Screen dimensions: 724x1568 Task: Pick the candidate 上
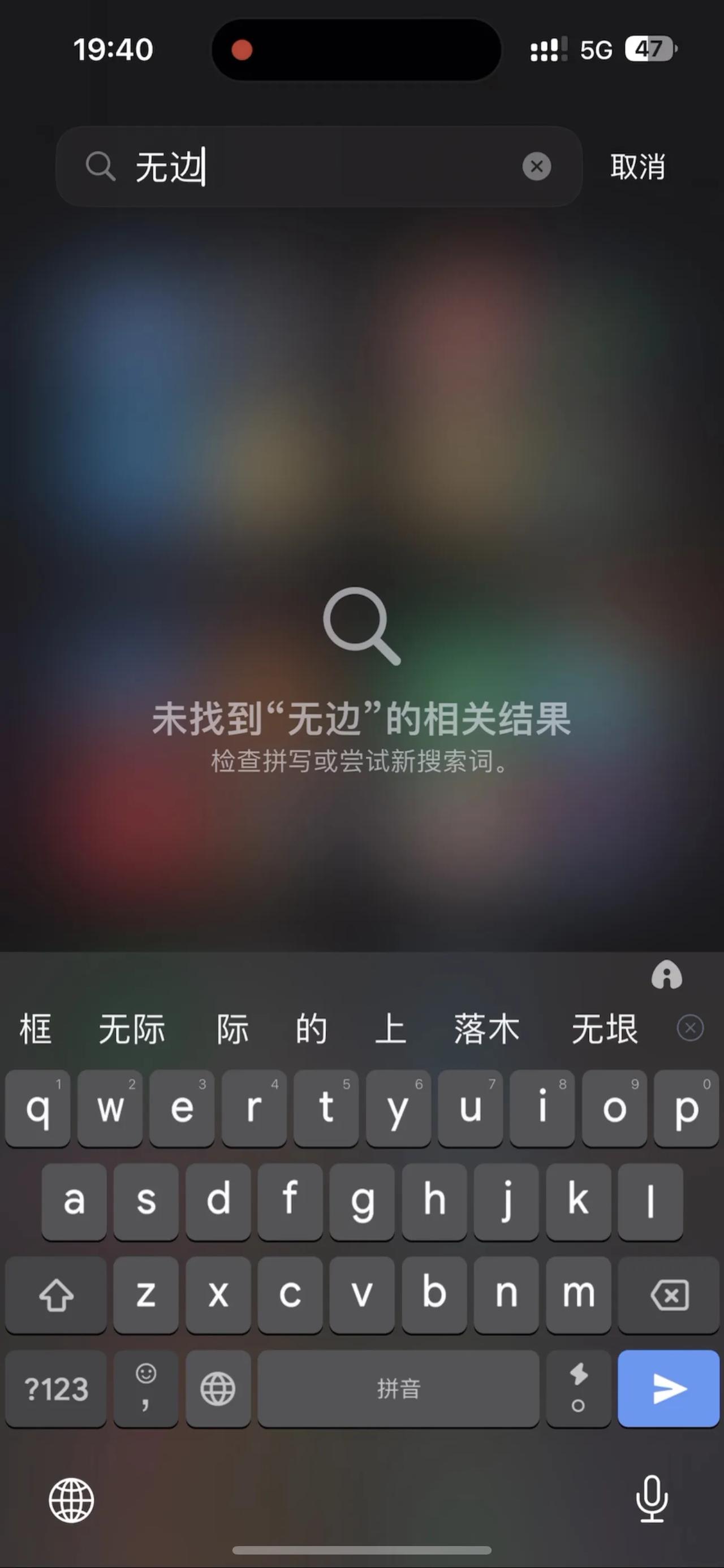click(390, 1029)
